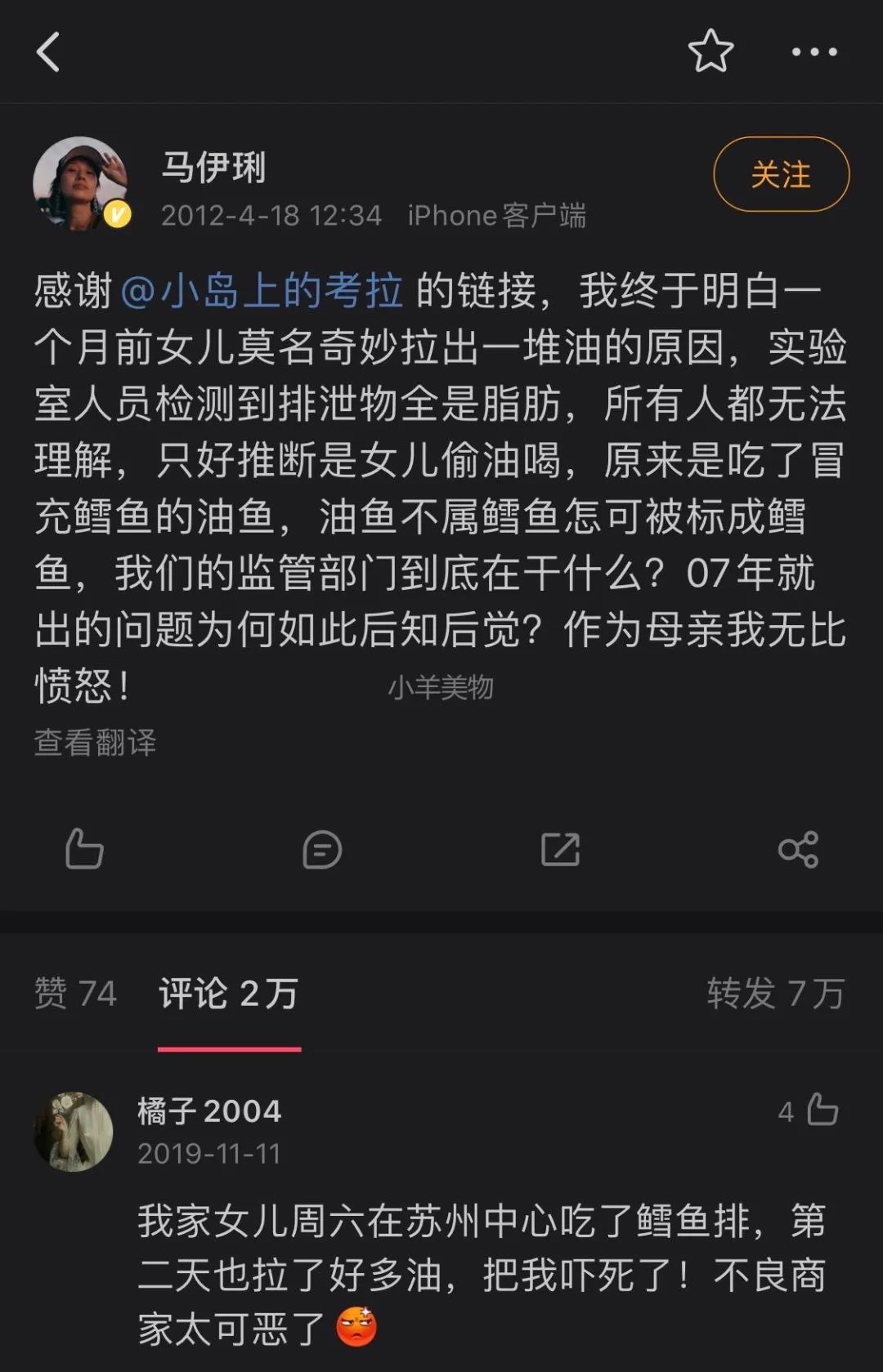
Task: View the profile name 马伊琍
Action: (214, 168)
